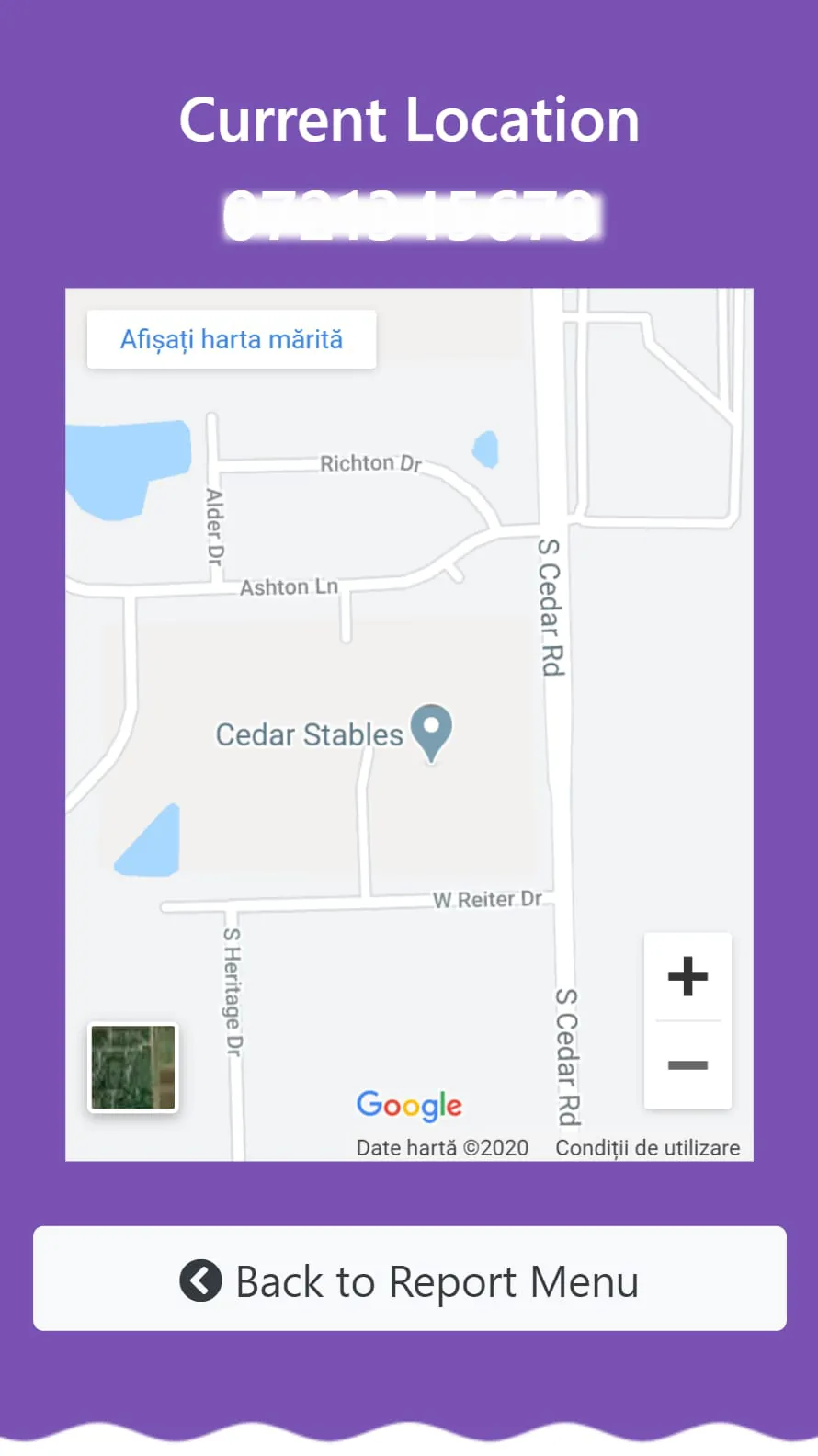Open satellite view thumbnail in map corner

[132, 1068]
